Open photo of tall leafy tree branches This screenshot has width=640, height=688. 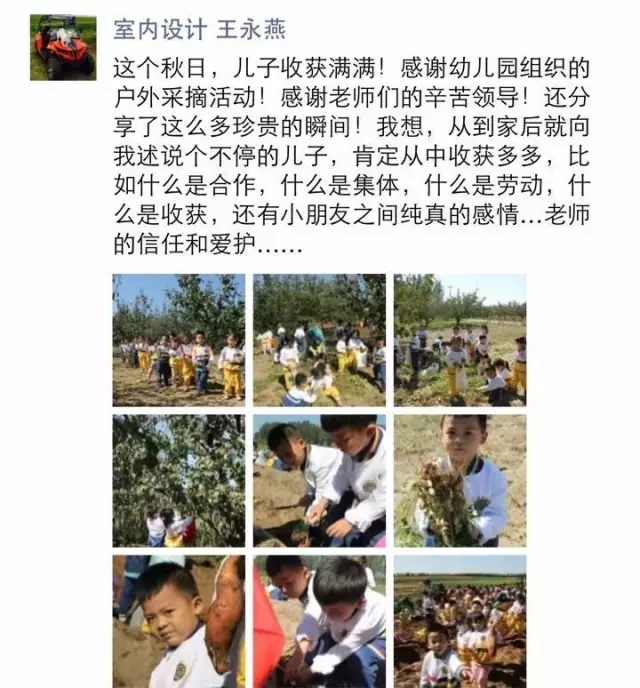pos(178,480)
